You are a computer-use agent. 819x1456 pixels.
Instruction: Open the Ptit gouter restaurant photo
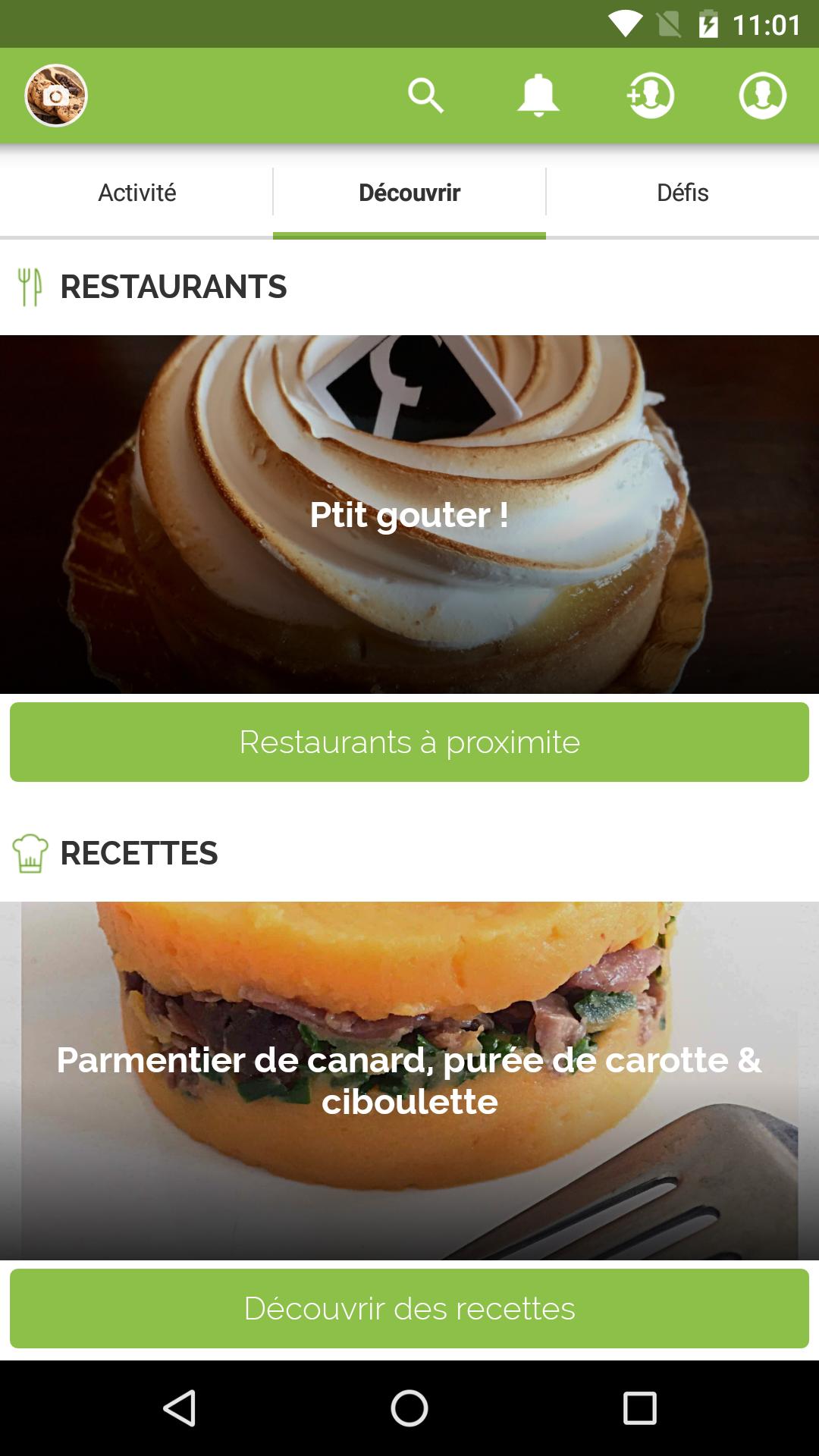point(409,516)
